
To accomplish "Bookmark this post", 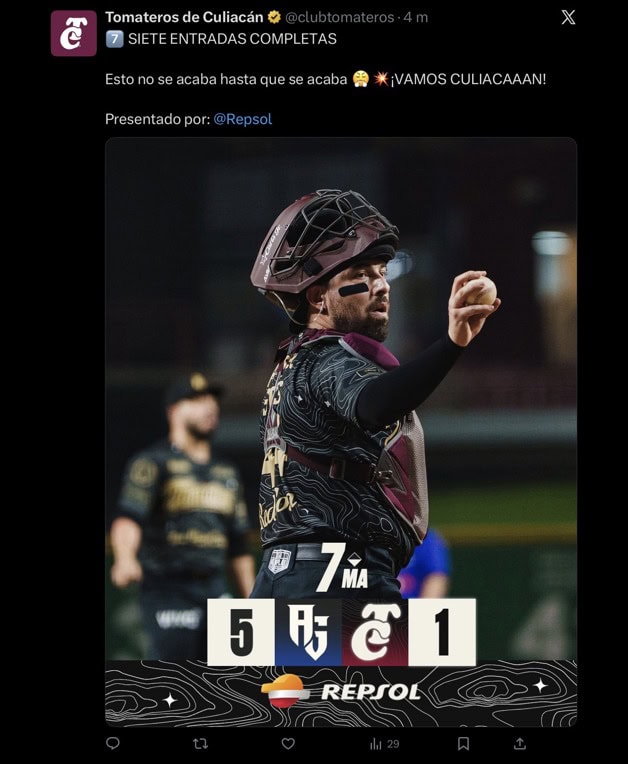I will [463, 743].
